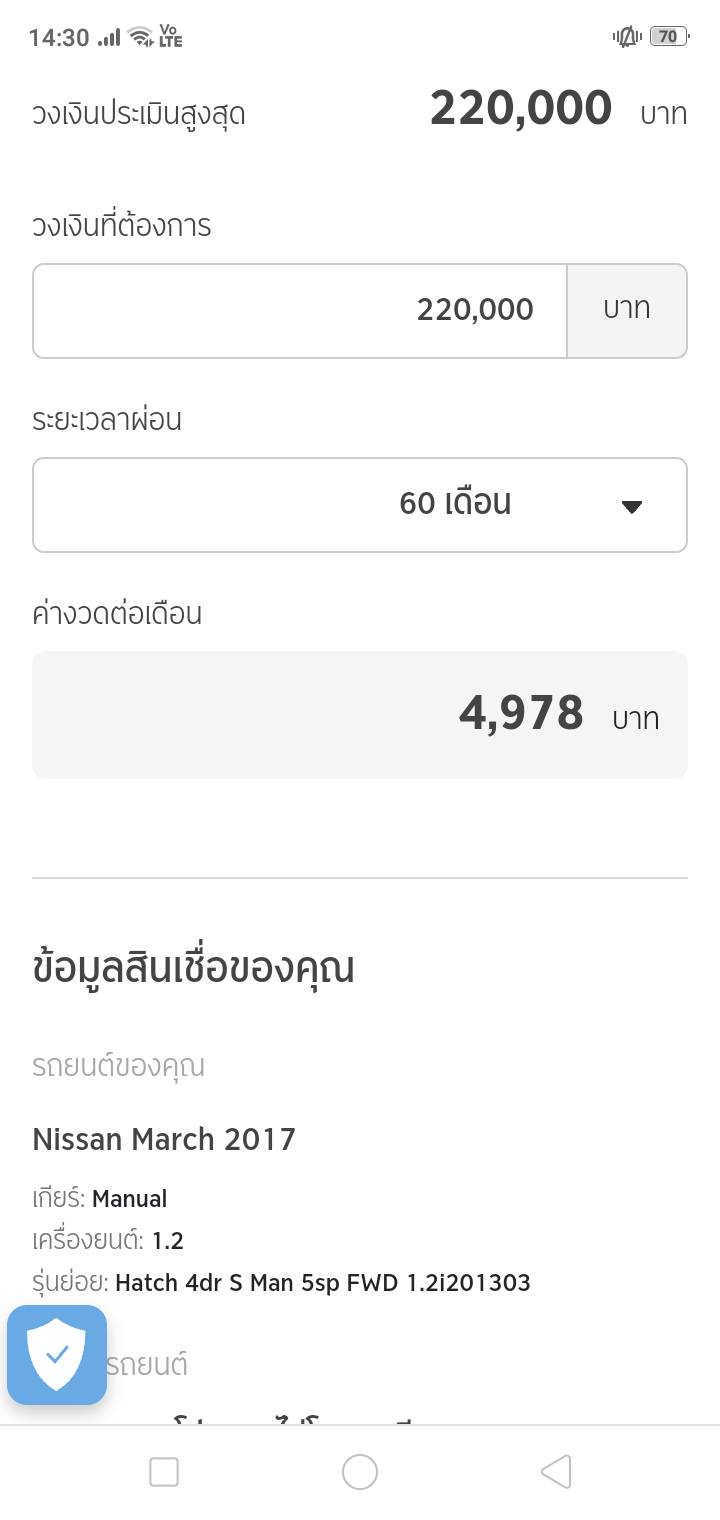Image resolution: width=720 pixels, height=1520 pixels.
Task: Tap the blue shield floating button
Action: 57,1355
